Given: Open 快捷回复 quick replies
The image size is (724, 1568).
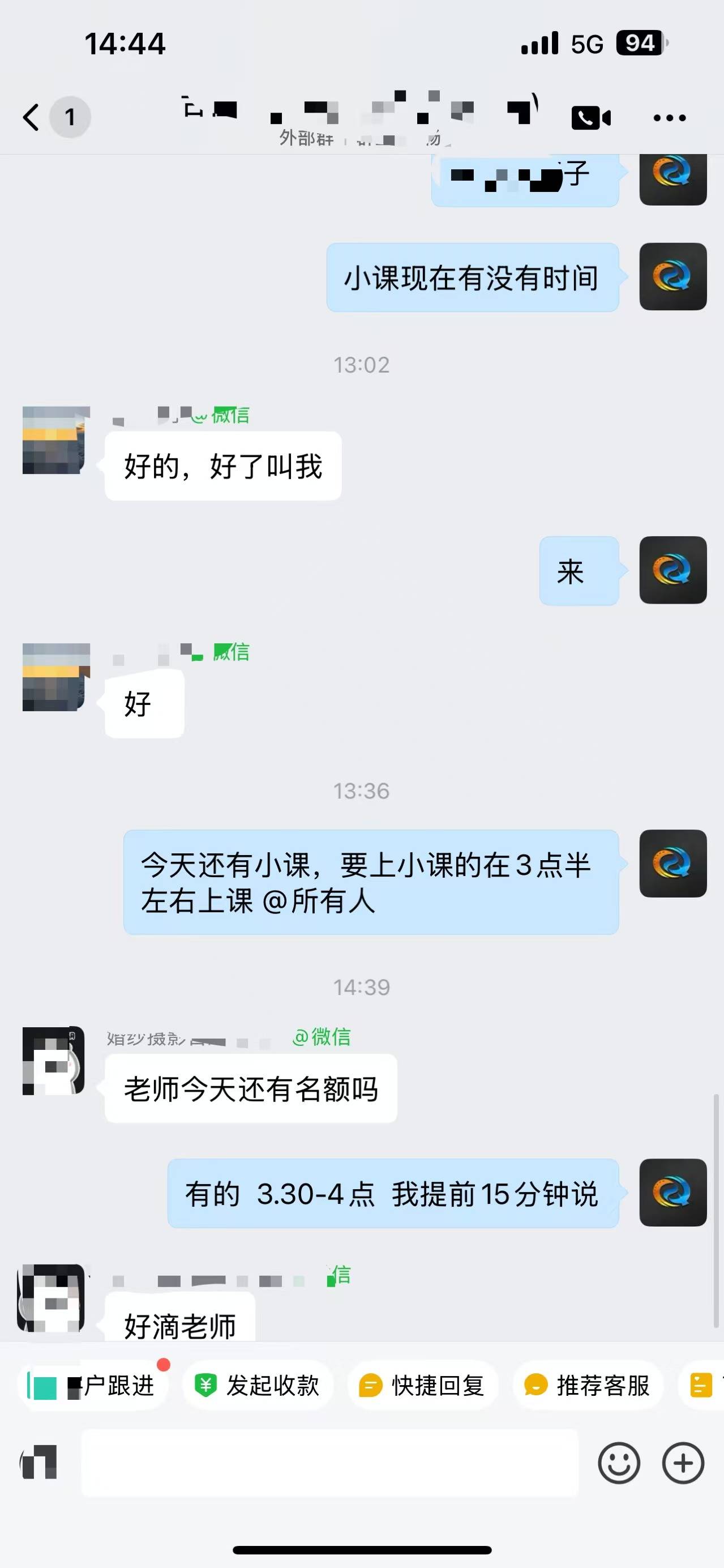Looking at the screenshot, I should tap(423, 1387).
